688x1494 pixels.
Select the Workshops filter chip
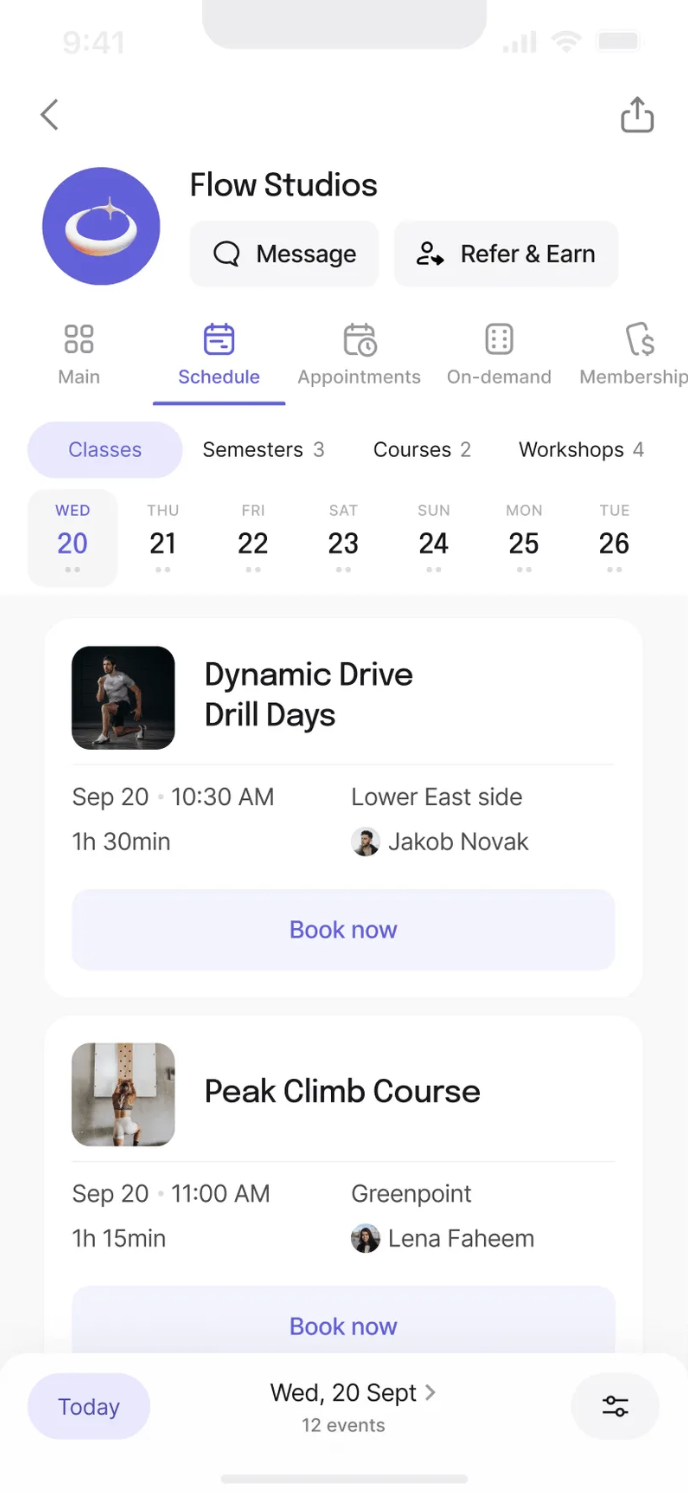tap(581, 450)
